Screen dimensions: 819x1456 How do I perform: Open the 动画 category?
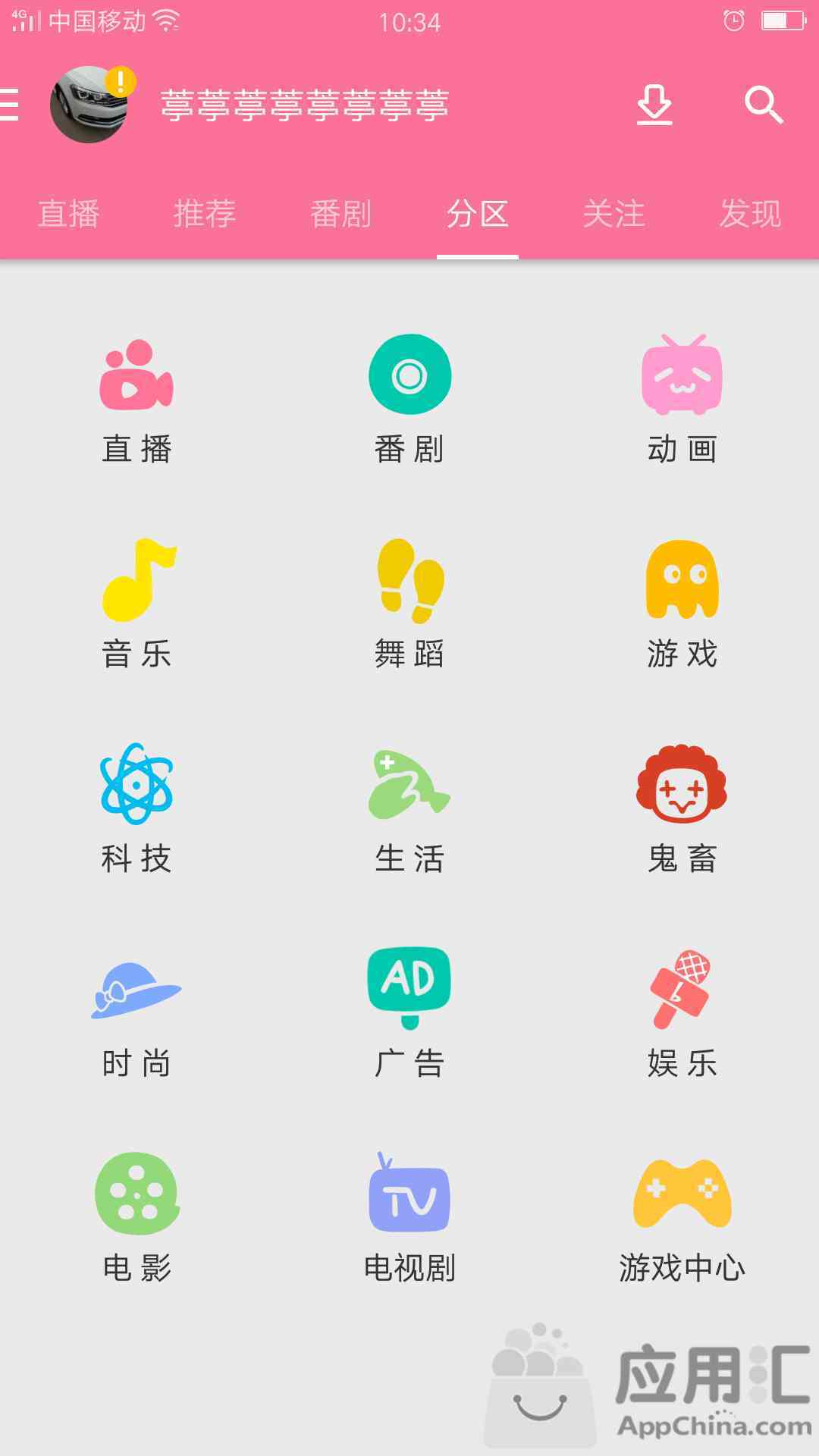point(682,398)
